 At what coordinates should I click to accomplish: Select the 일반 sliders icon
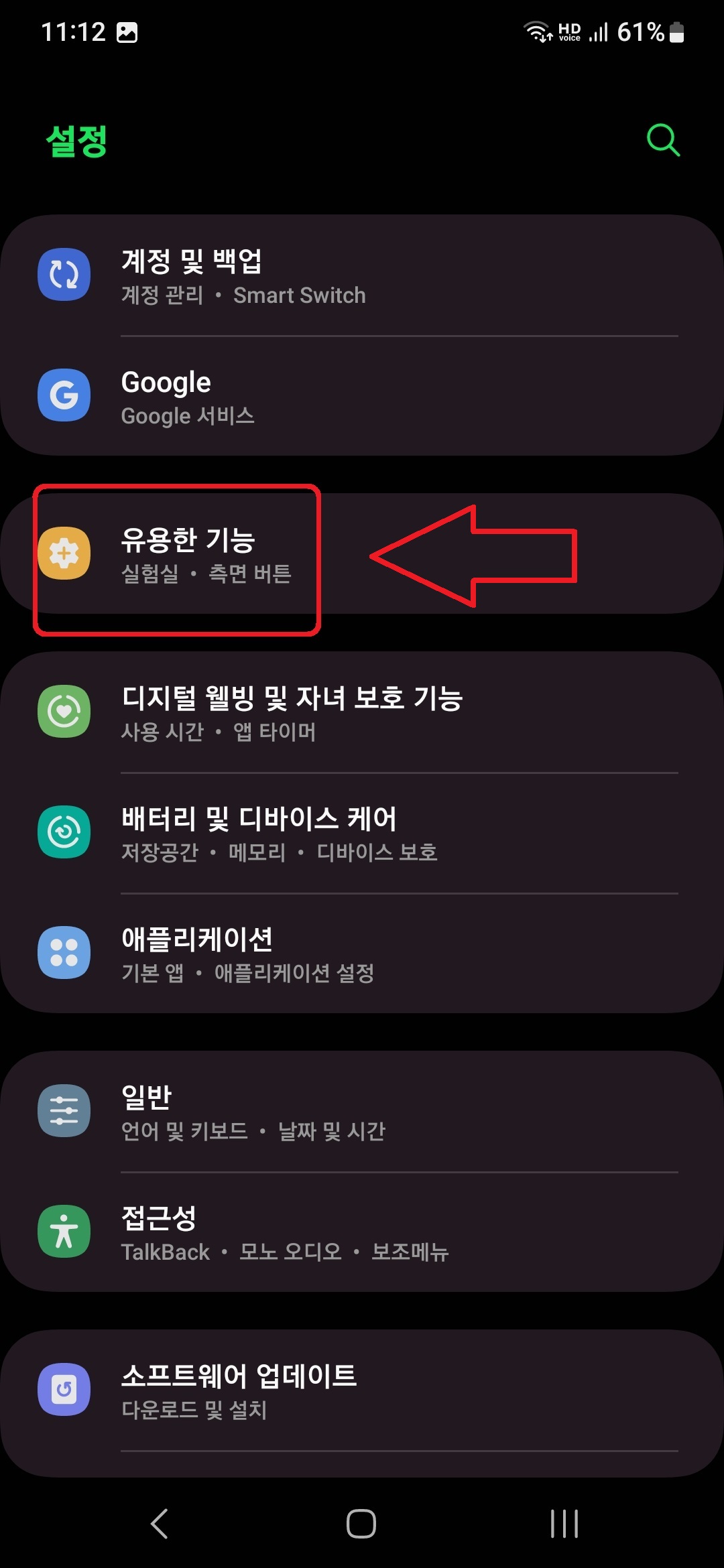point(64,1110)
